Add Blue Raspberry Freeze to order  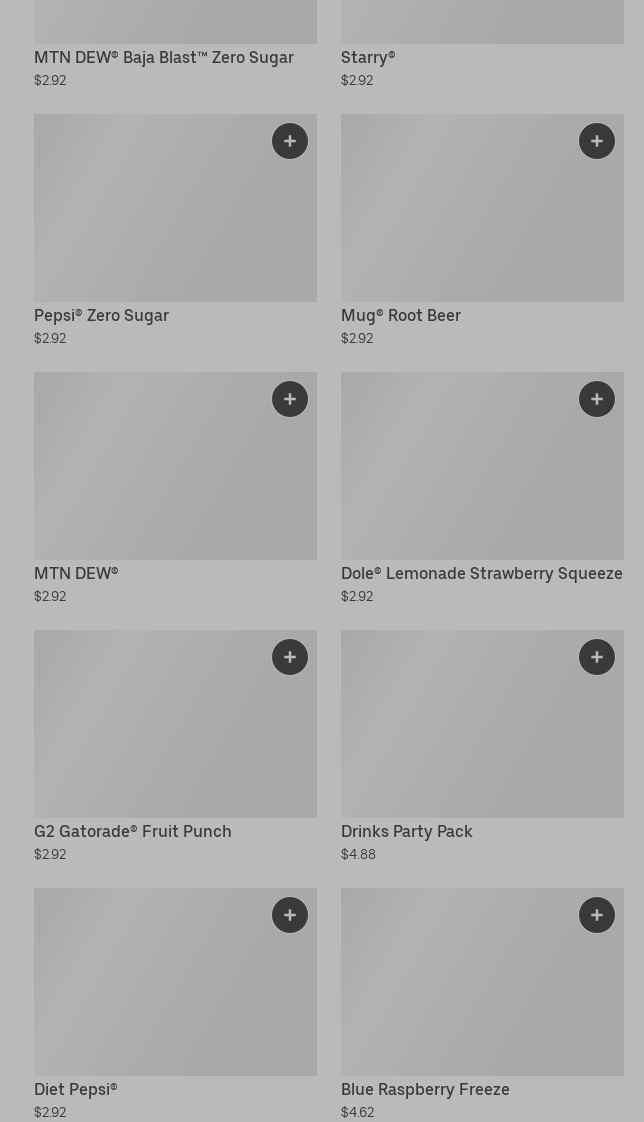597,915
